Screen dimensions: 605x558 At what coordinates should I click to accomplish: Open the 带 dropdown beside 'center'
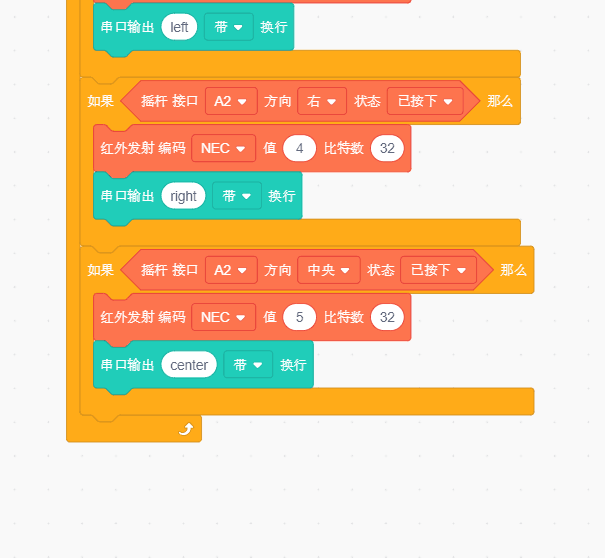248,365
